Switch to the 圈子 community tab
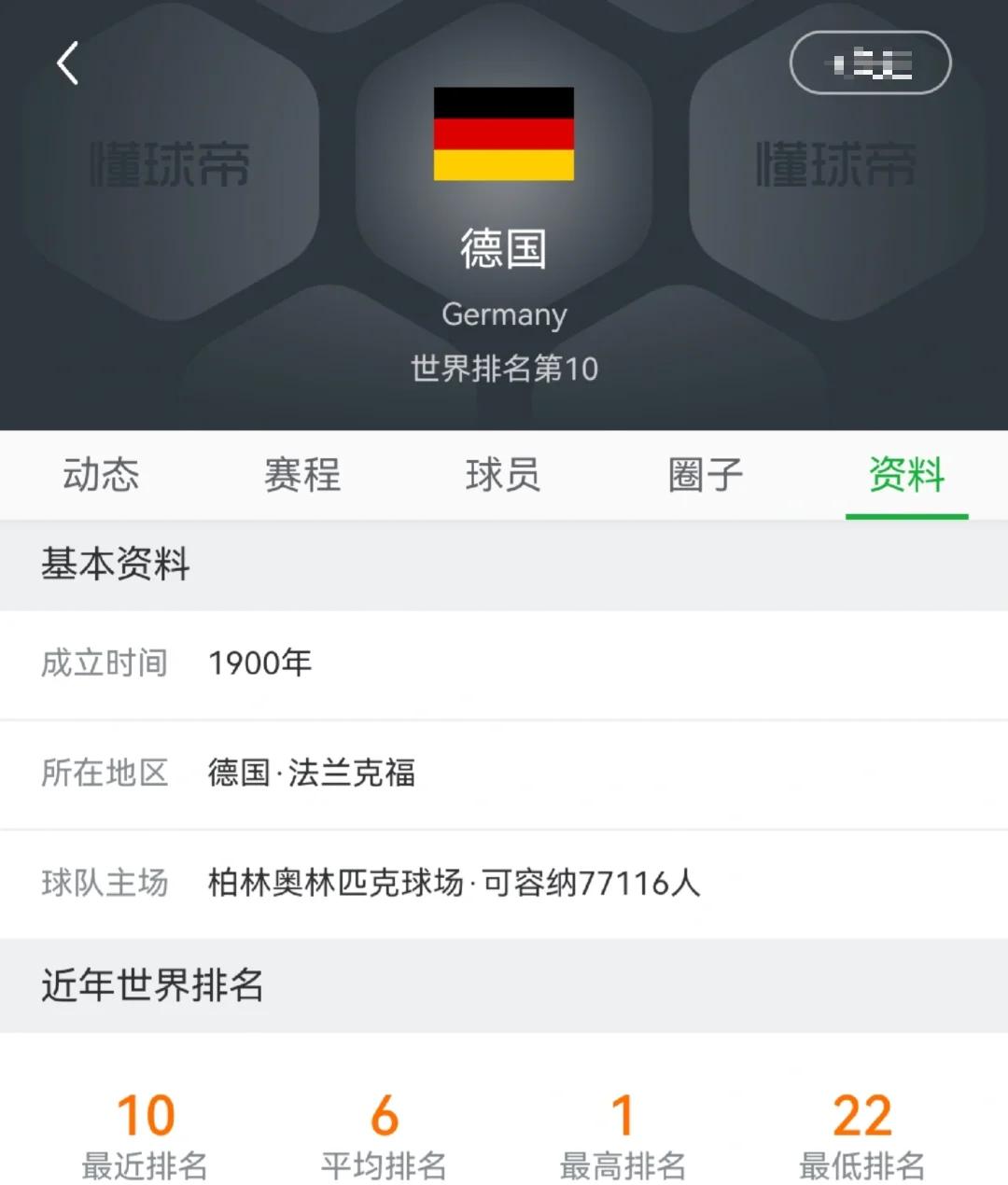This screenshot has width=1008, height=1185. 706,475
